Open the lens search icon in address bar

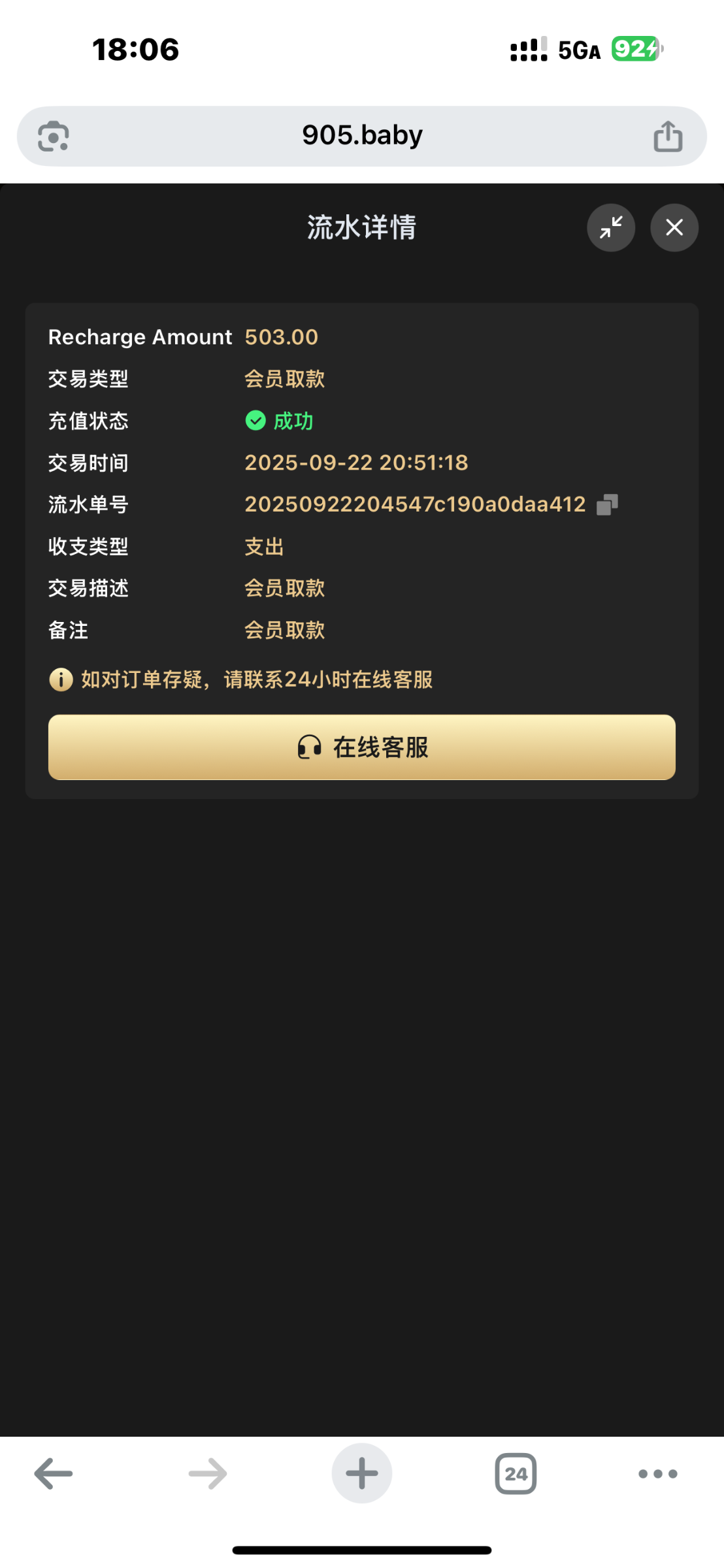coord(54,137)
